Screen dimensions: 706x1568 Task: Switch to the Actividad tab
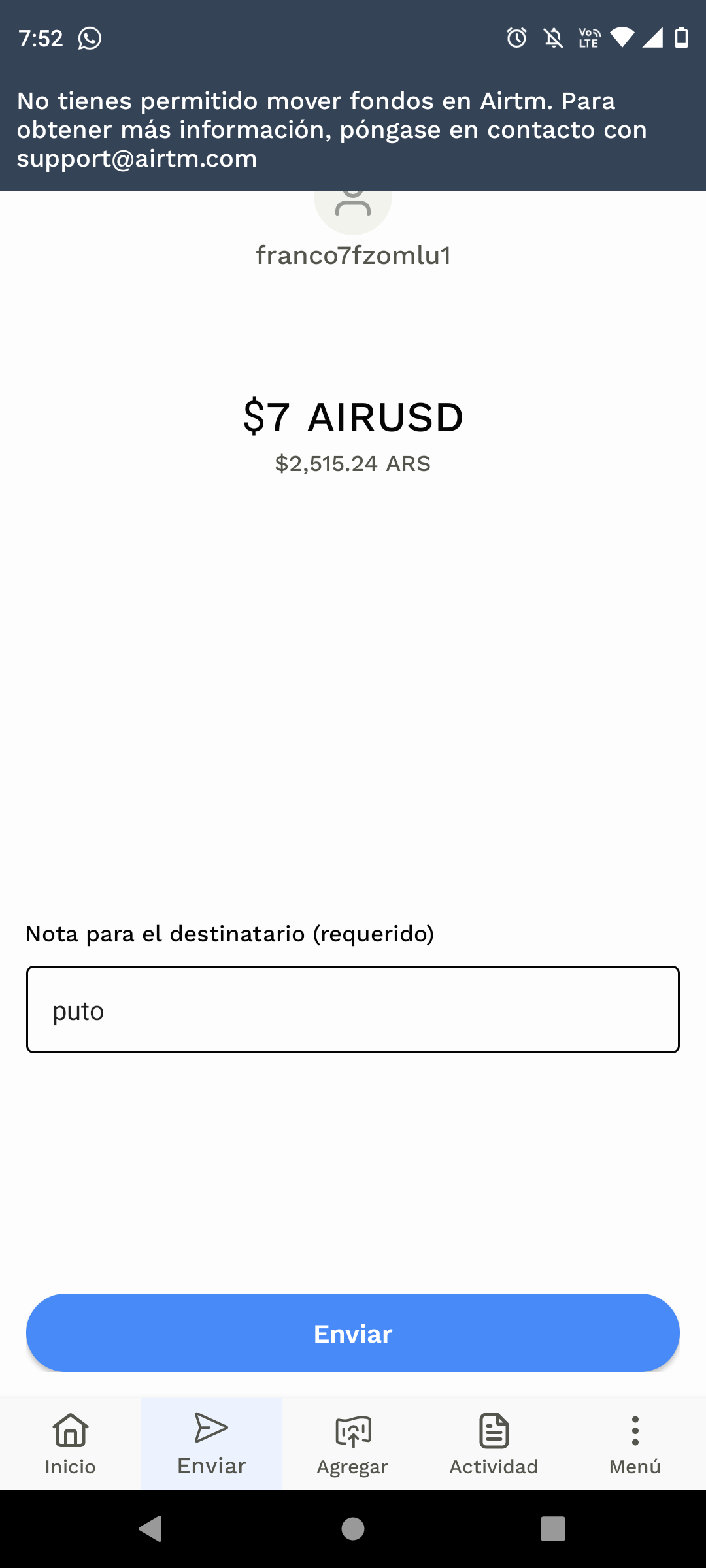point(494,1444)
